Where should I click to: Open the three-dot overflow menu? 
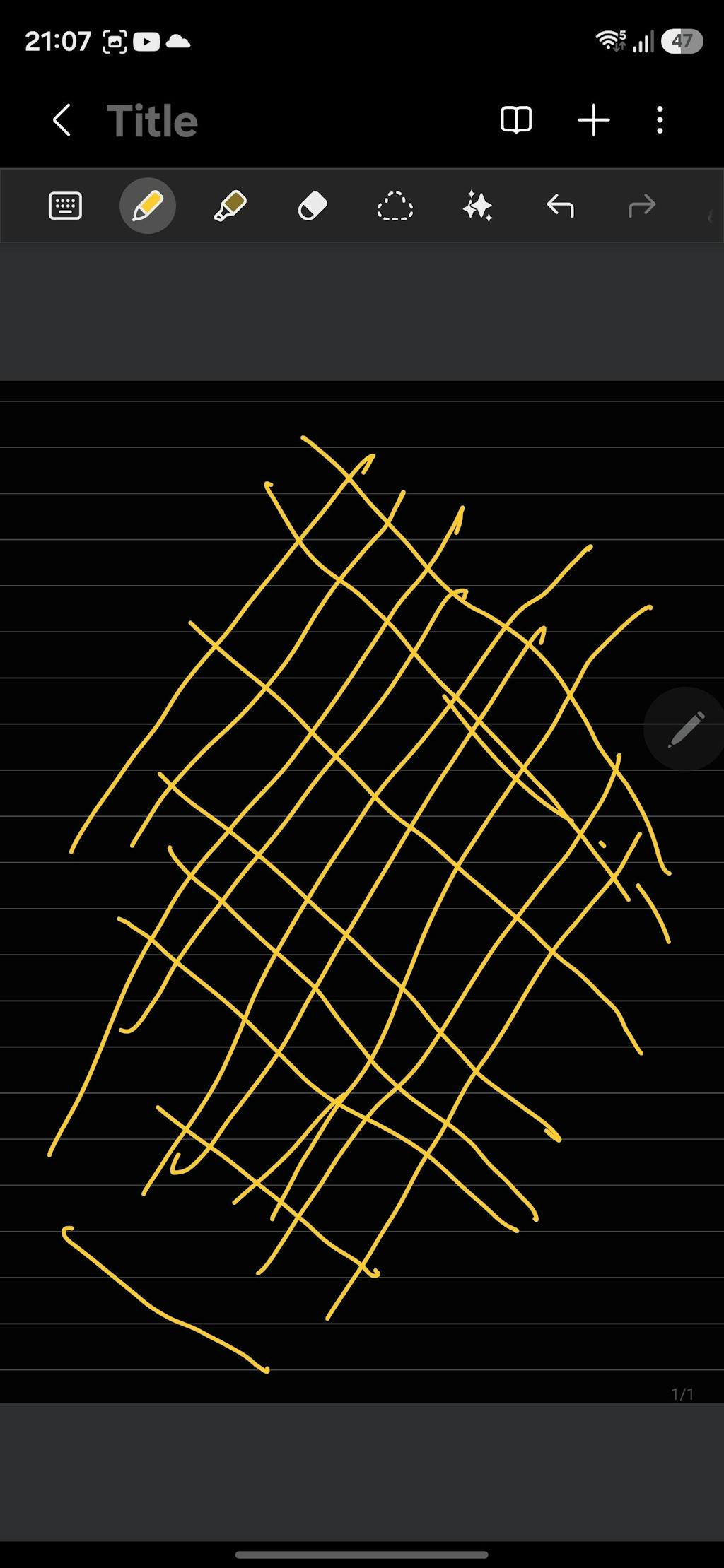coord(660,120)
